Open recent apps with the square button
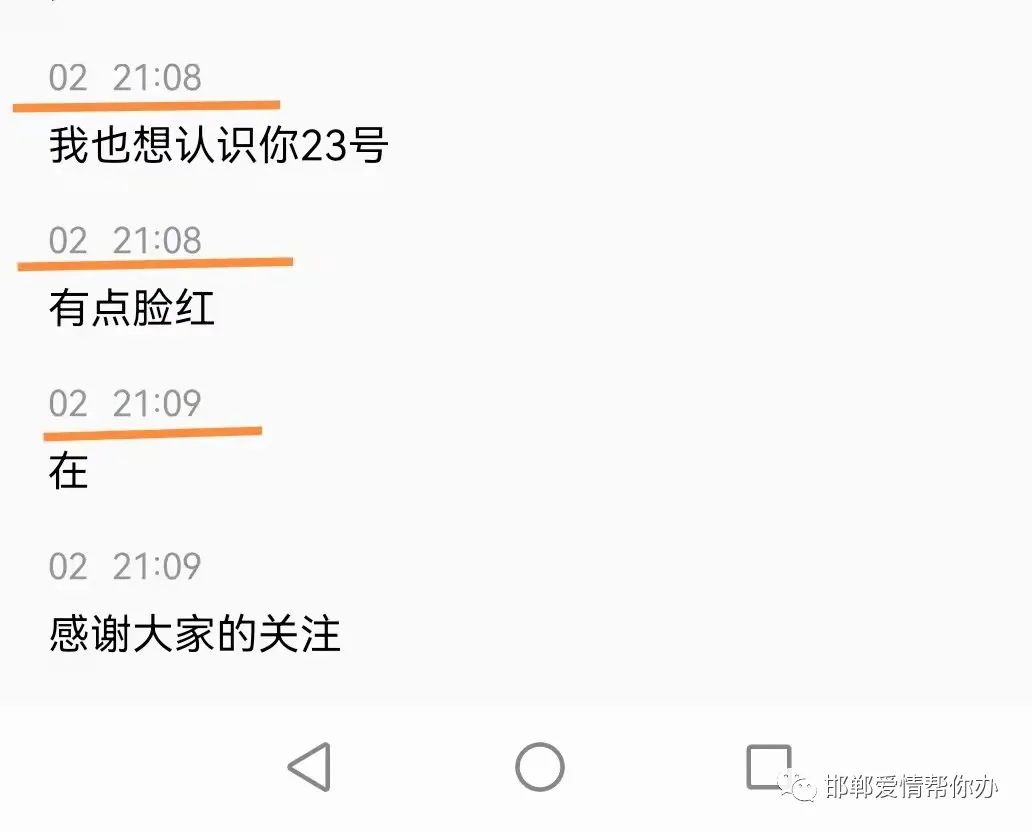1032x832 pixels. tap(768, 767)
